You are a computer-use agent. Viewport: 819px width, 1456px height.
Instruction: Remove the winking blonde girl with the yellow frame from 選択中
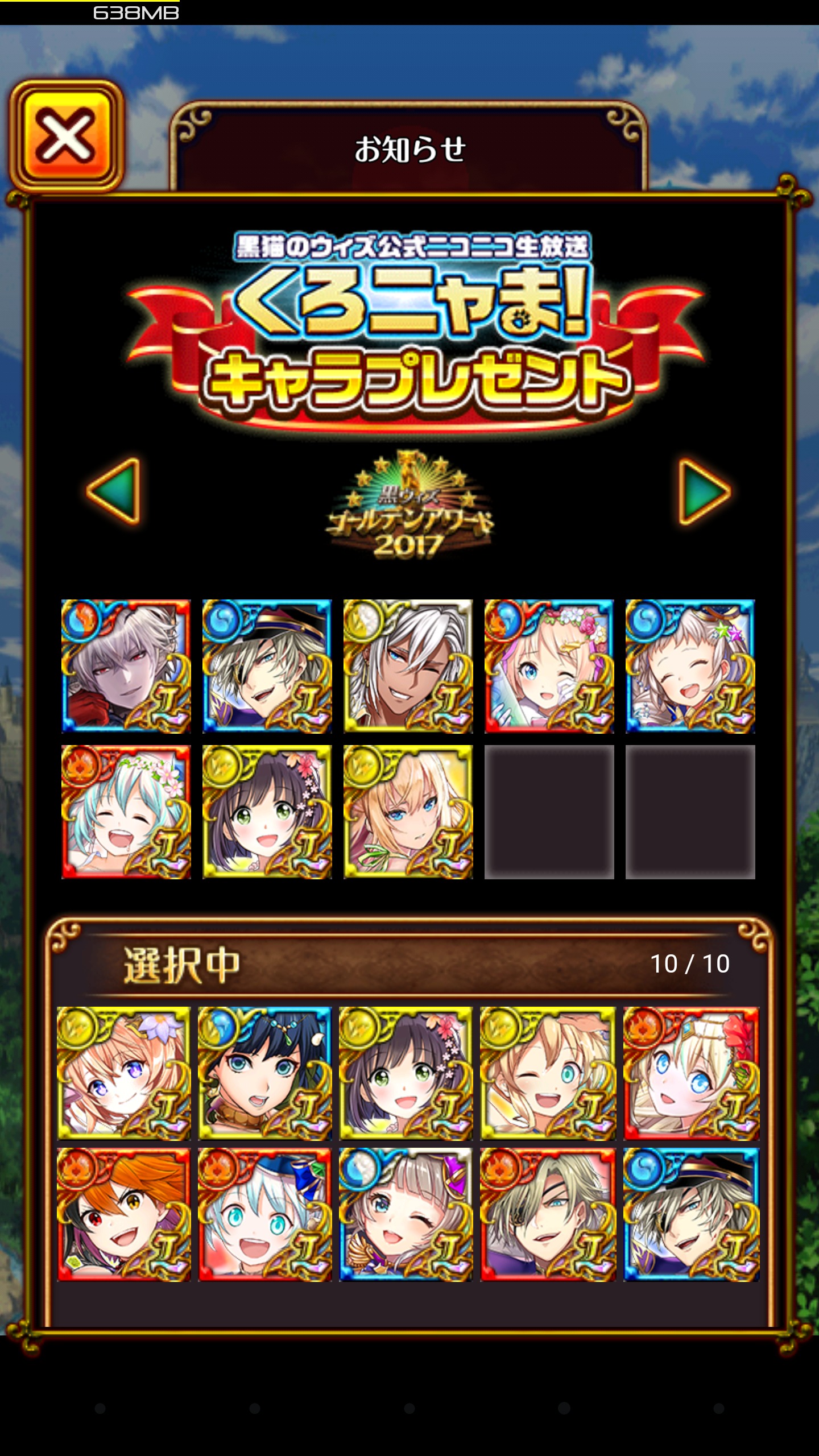(548, 1073)
